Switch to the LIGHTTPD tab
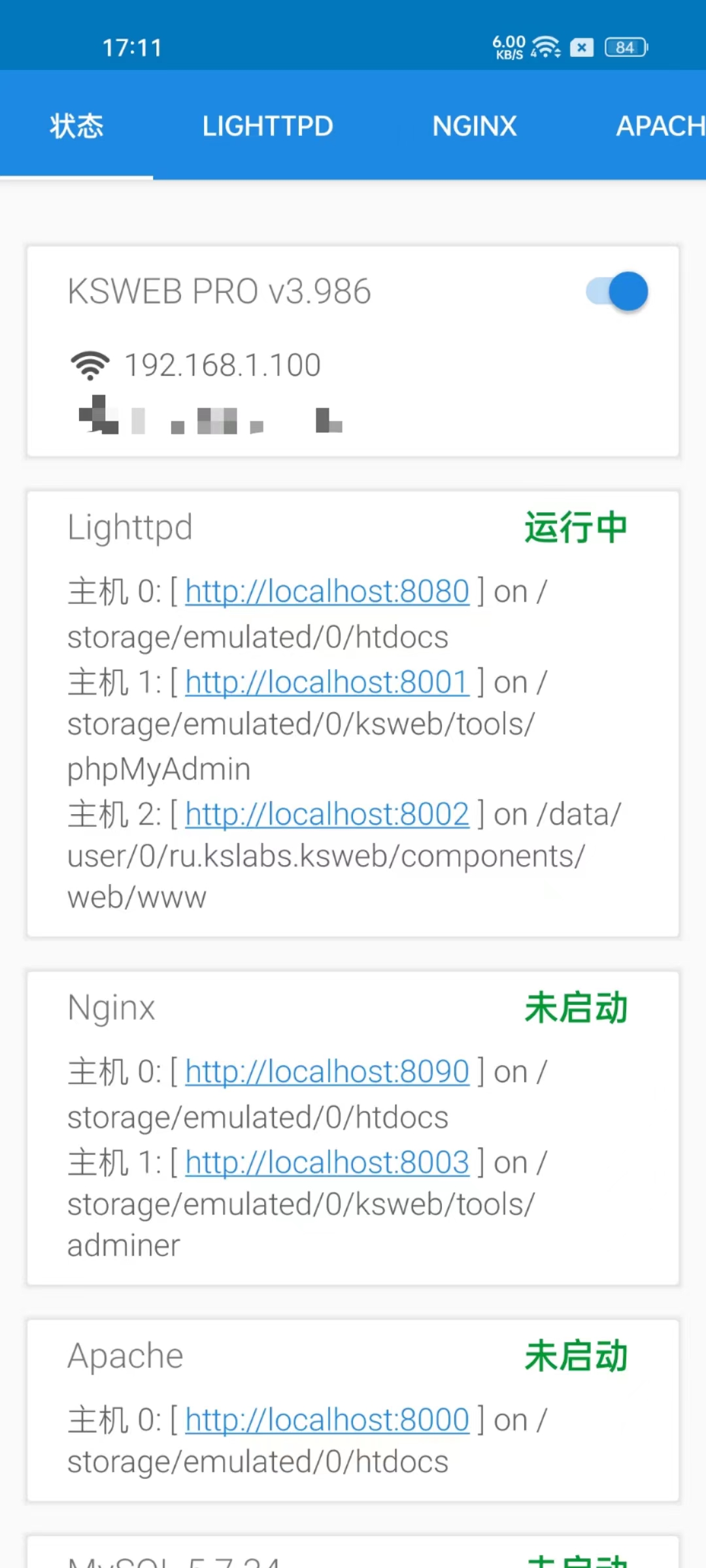 [x=267, y=125]
